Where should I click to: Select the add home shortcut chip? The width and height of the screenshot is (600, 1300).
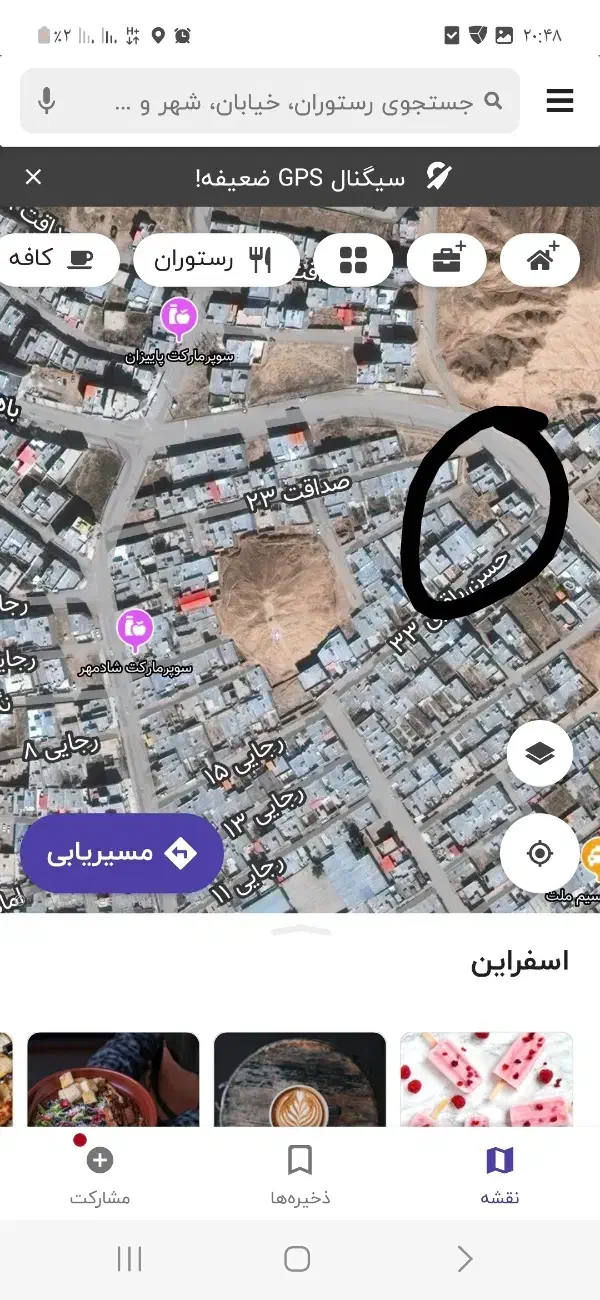(540, 260)
